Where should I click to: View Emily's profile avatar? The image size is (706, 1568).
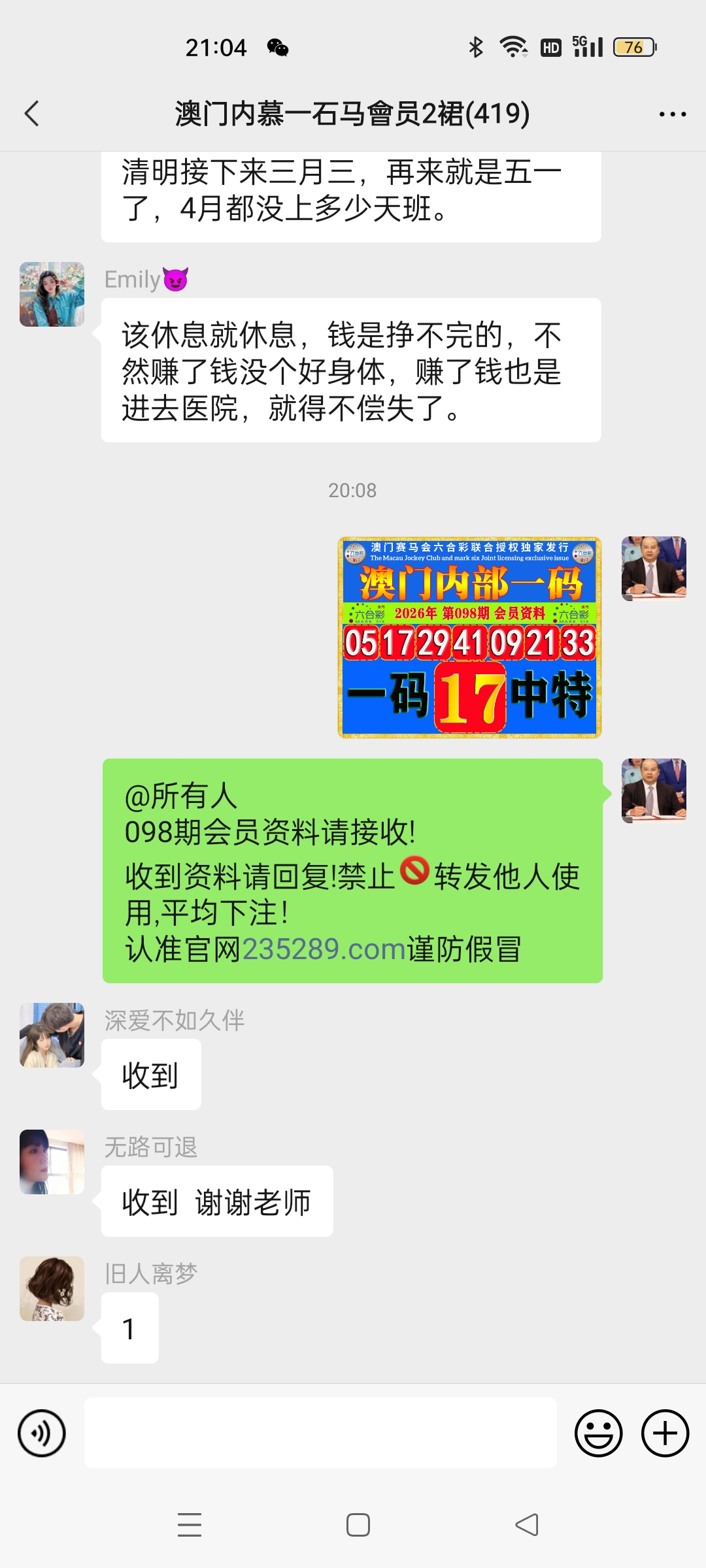[52, 295]
